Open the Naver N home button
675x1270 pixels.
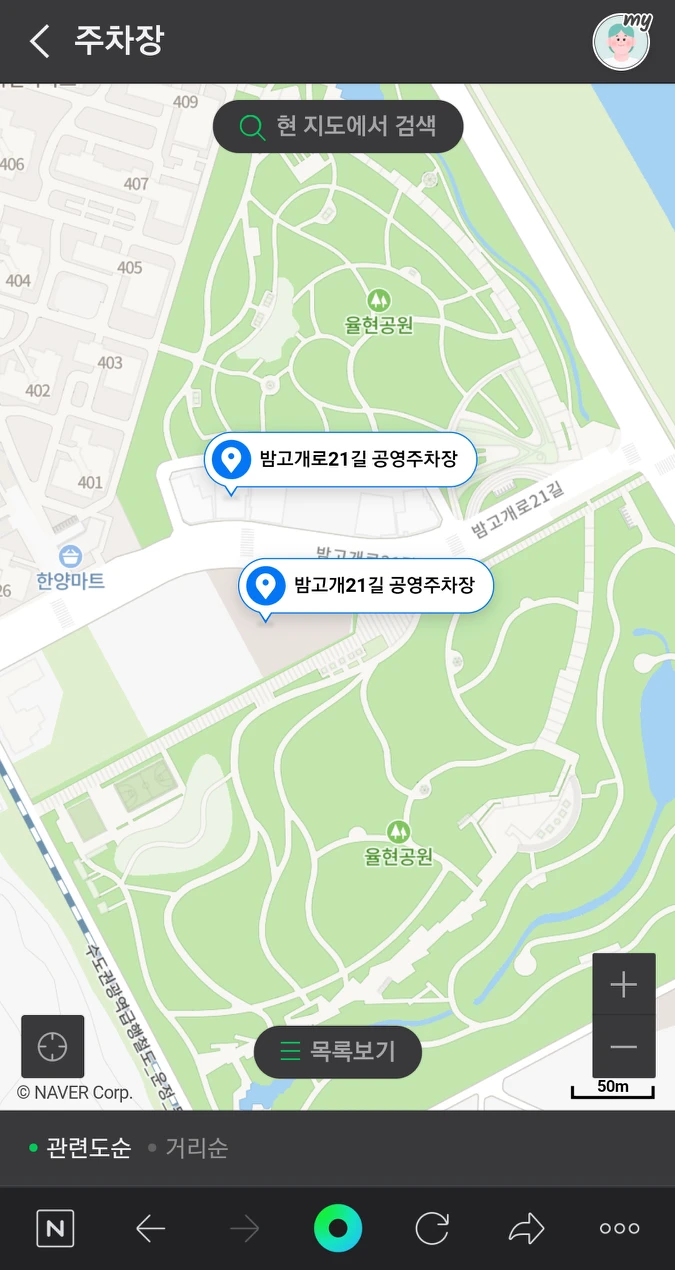[55, 1228]
